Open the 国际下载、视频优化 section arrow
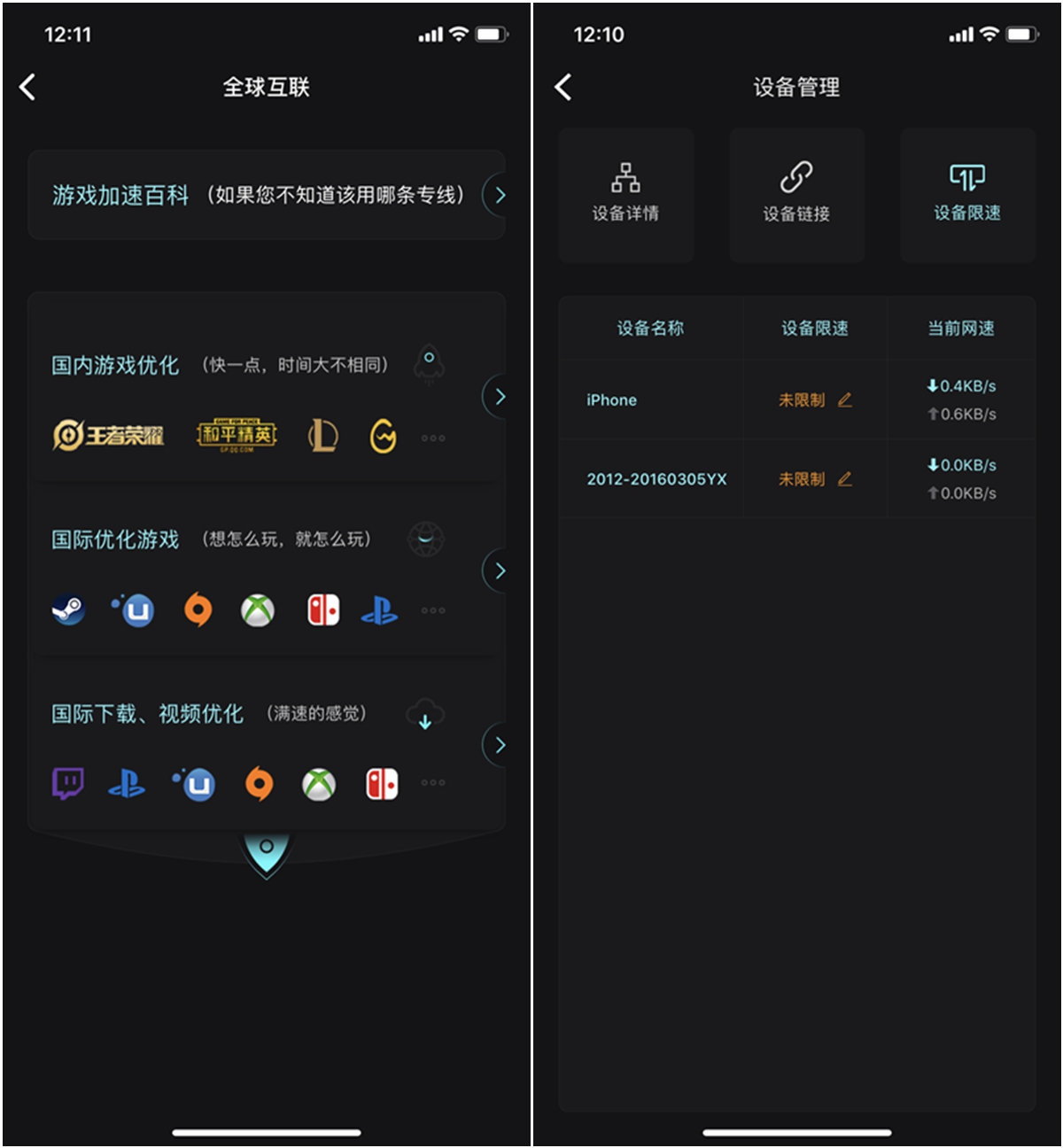Viewport: 1063px width, 1148px height. point(500,745)
